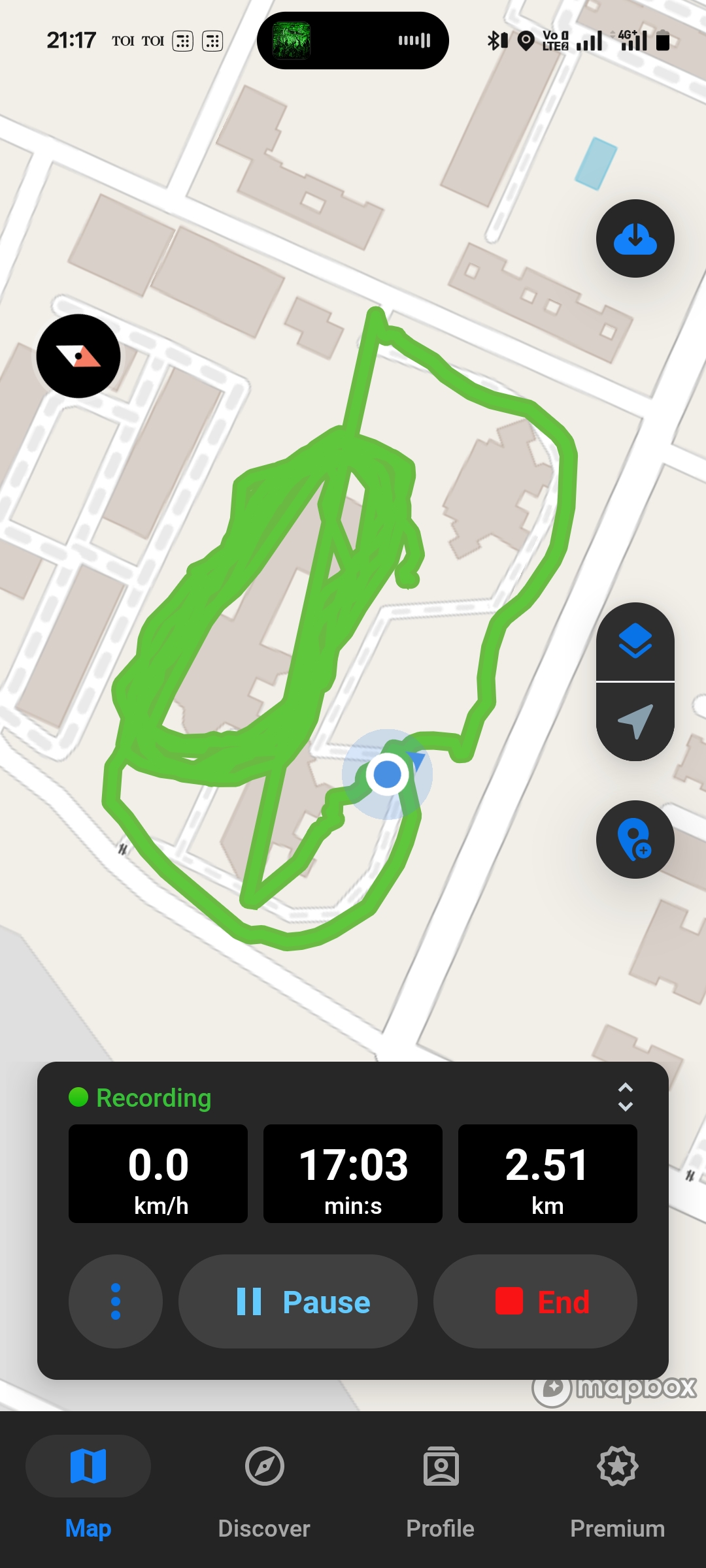Open the three-dot recording options
This screenshot has width=706, height=1568.
116,1301
